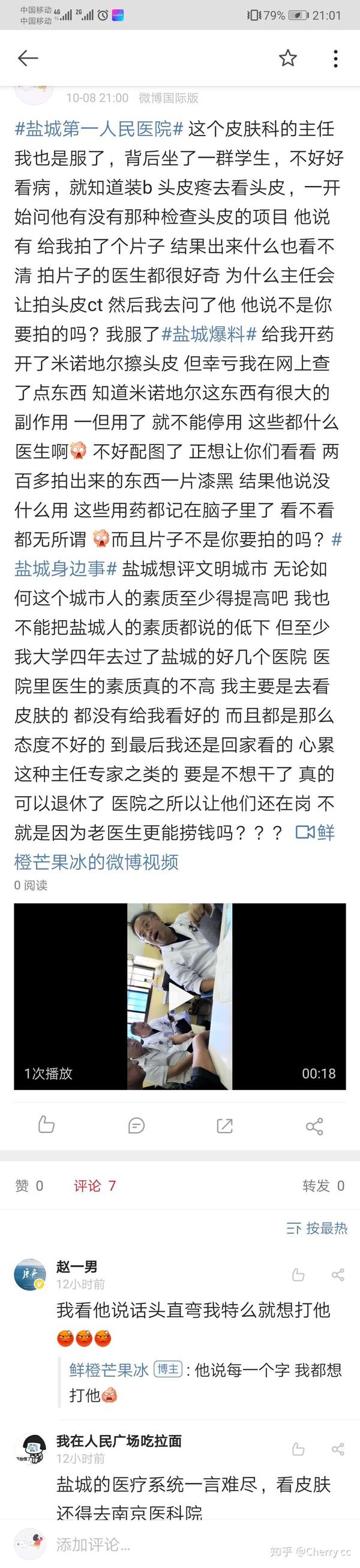This screenshot has height=1568, width=360.
Task: Like 我在人民广场吃拉面's comment
Action: pos(298,1449)
